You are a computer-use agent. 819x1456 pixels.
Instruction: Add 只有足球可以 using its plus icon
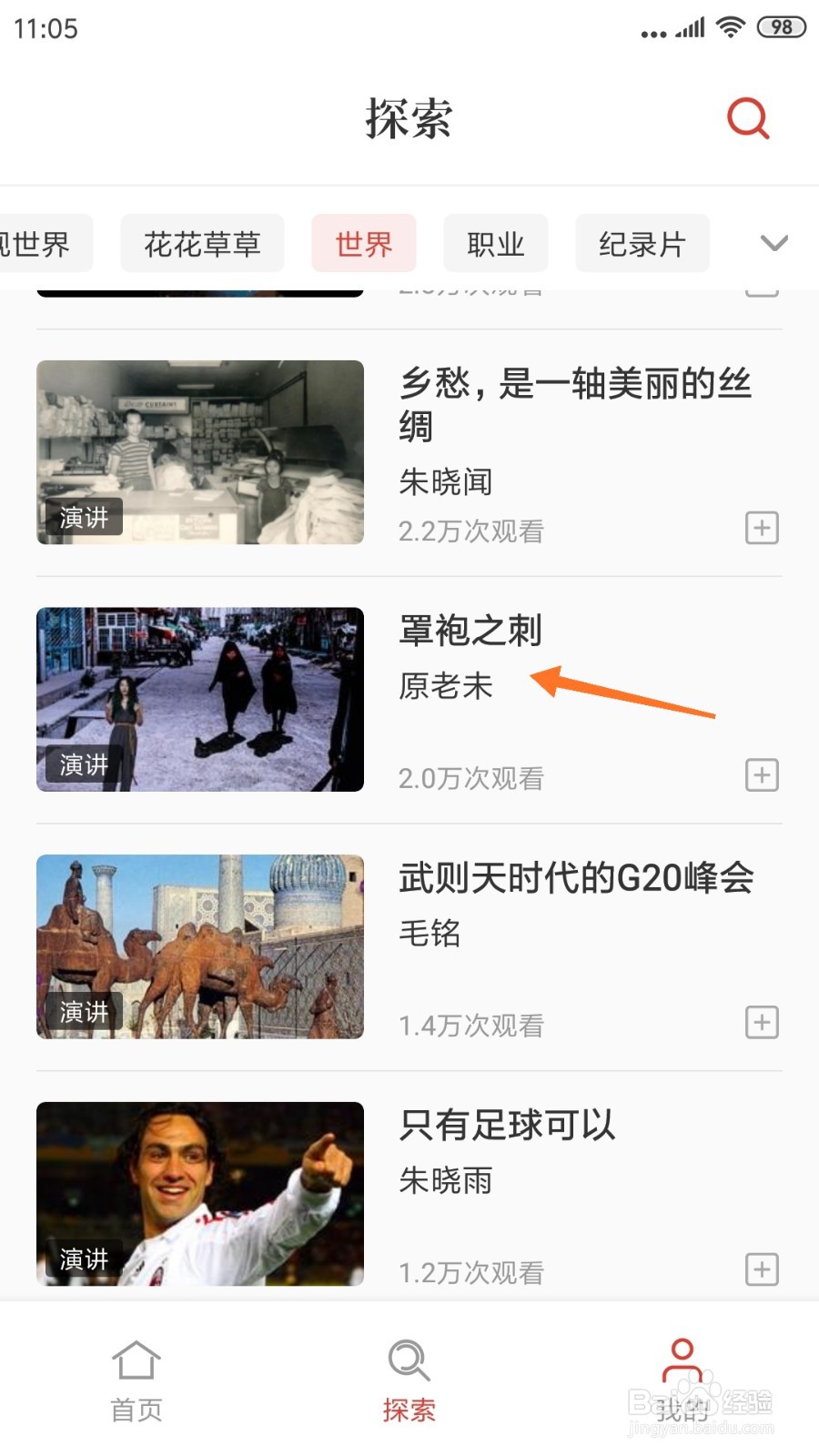click(762, 1269)
